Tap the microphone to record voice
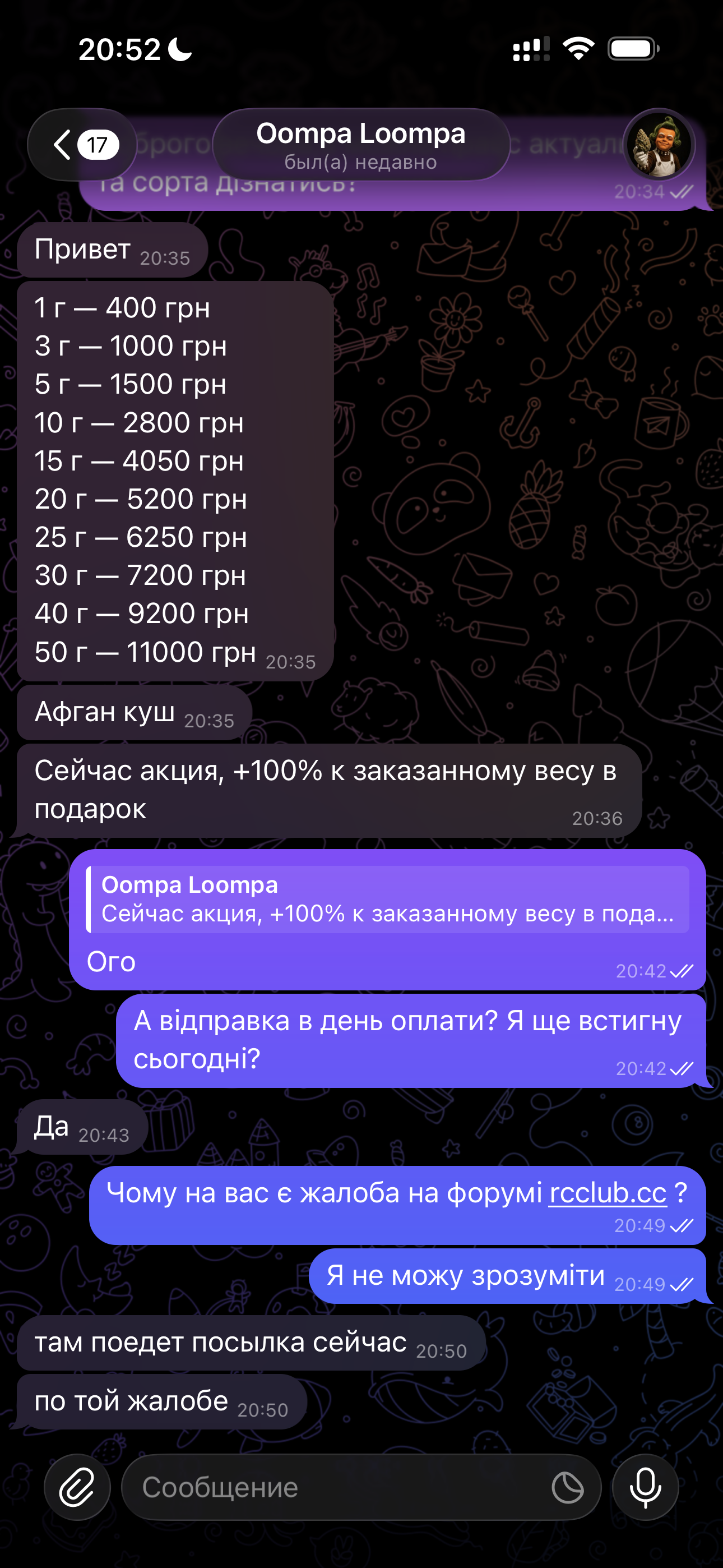 (x=645, y=1488)
